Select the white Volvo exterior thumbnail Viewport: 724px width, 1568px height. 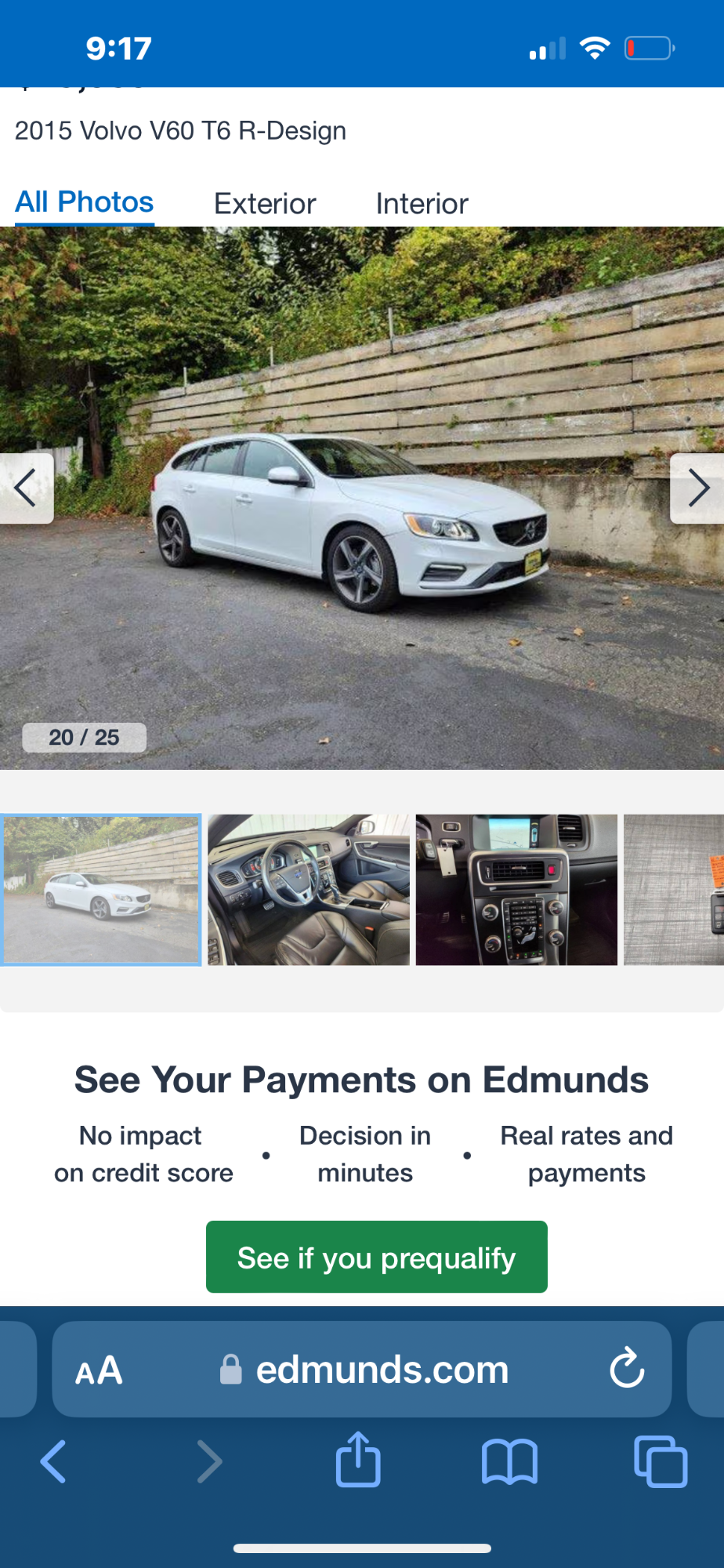pyautogui.click(x=102, y=889)
